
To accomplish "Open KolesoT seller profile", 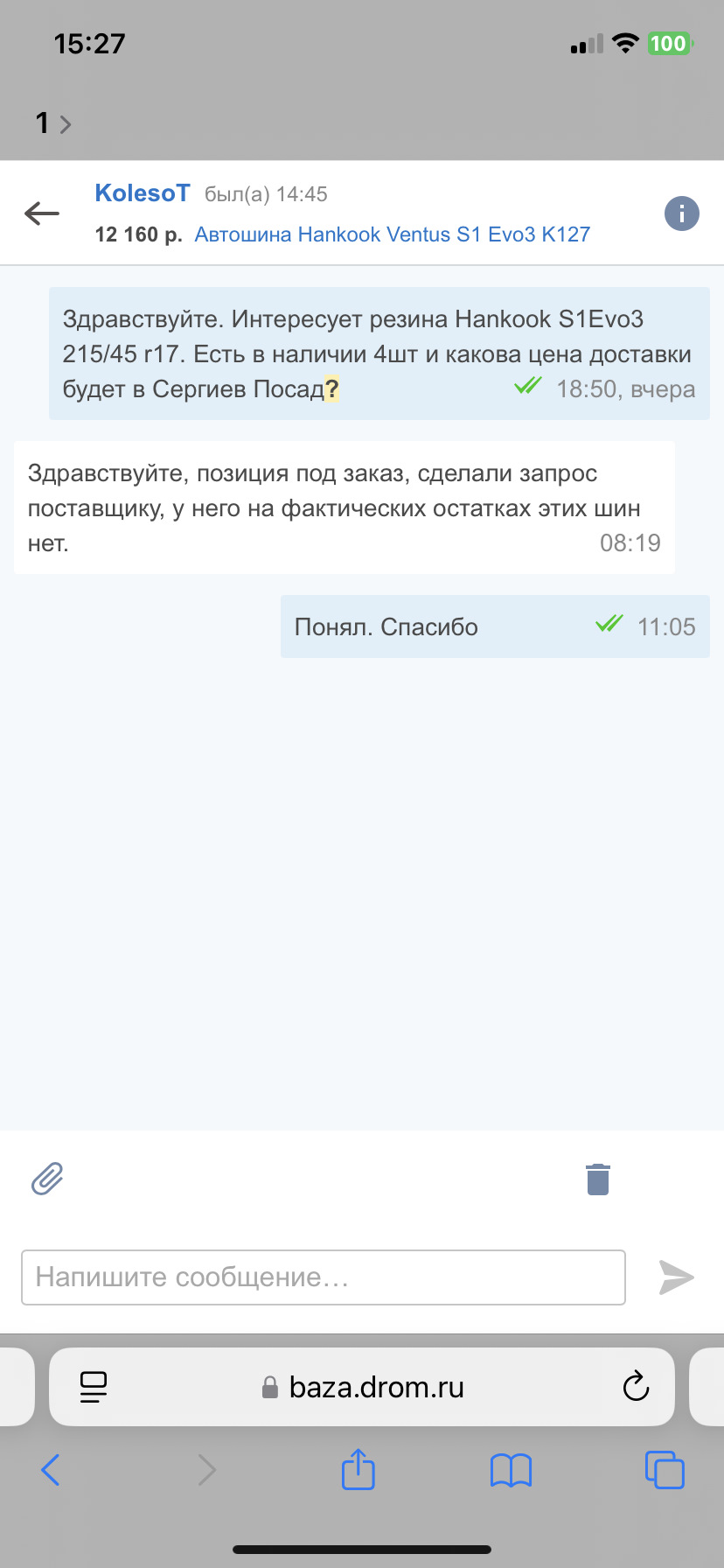I will pyautogui.click(x=142, y=193).
